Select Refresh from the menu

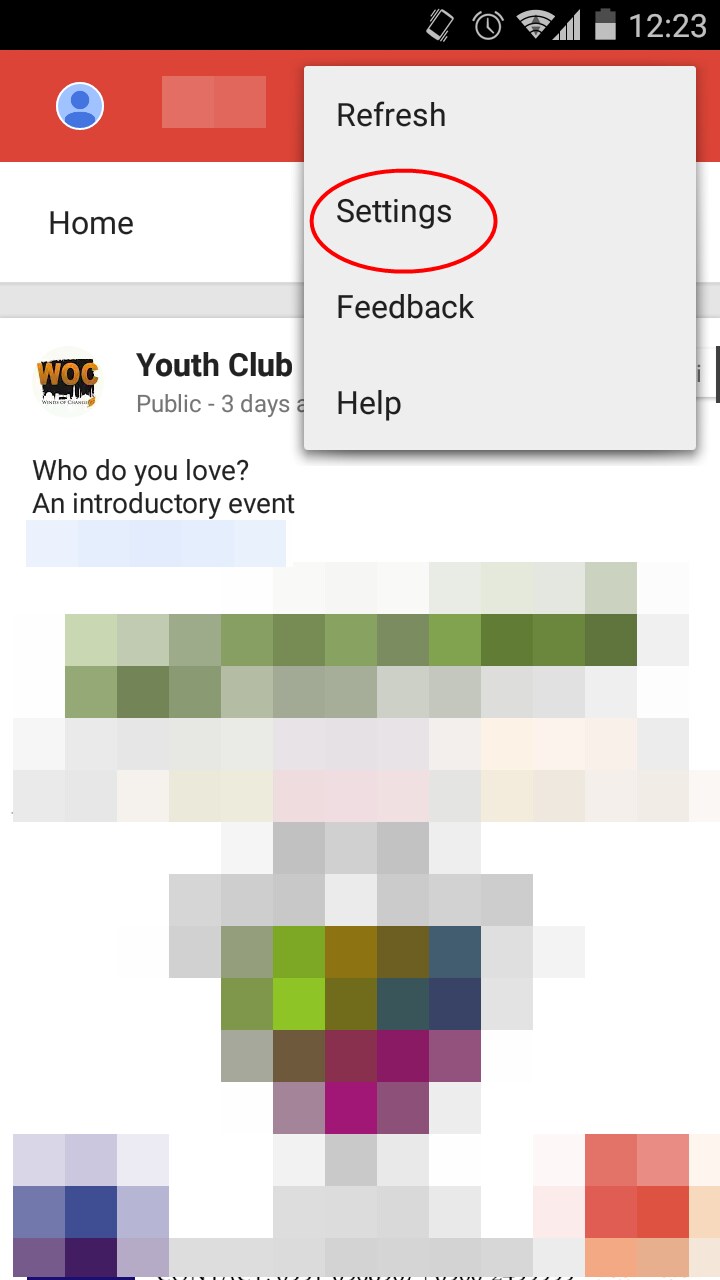[391, 115]
